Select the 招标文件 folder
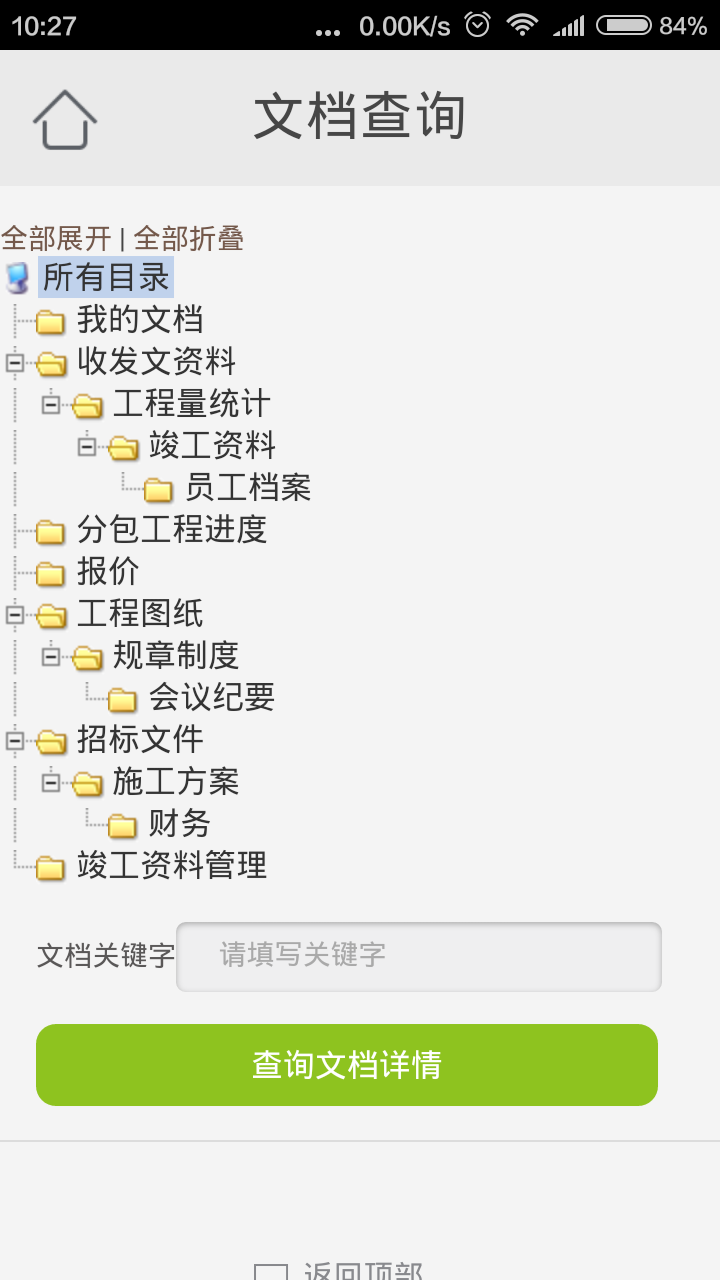The height and width of the screenshot is (1280, 720). click(x=139, y=740)
